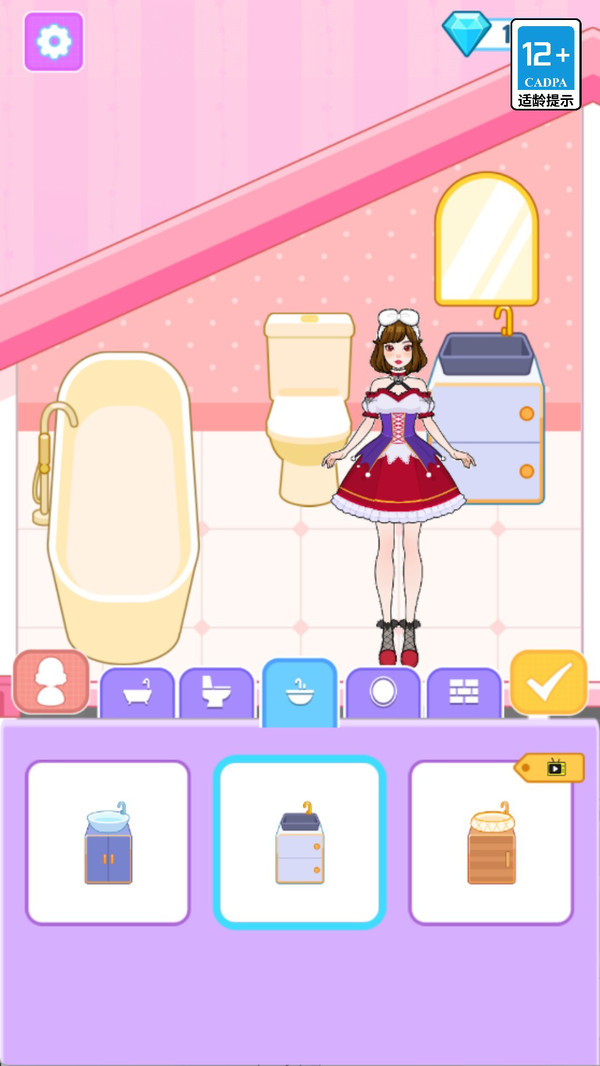This screenshot has height=1066, width=600.
Task: Tap the 12+ CADPA age rating badge
Action: (546, 64)
